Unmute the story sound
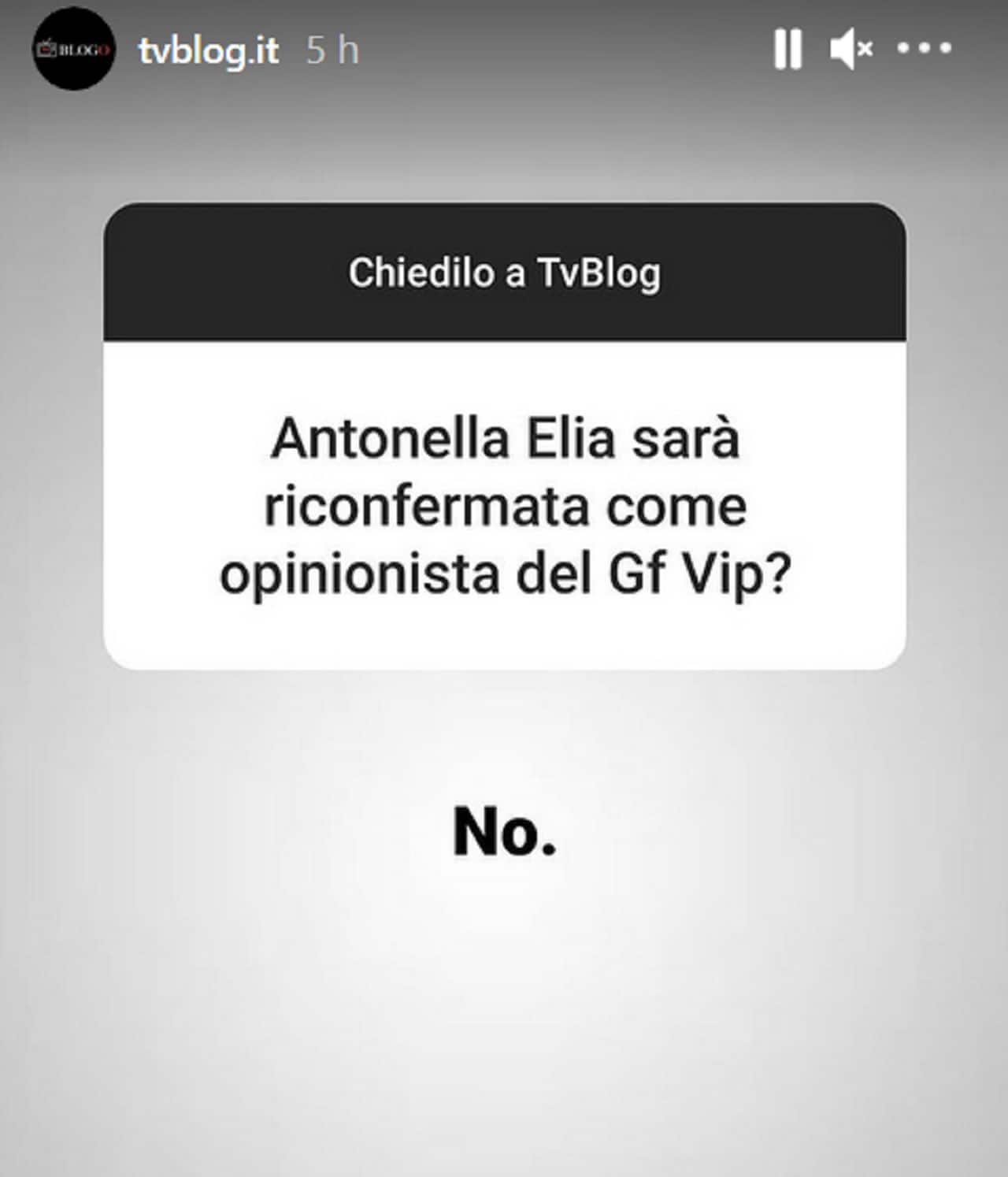 click(850, 50)
